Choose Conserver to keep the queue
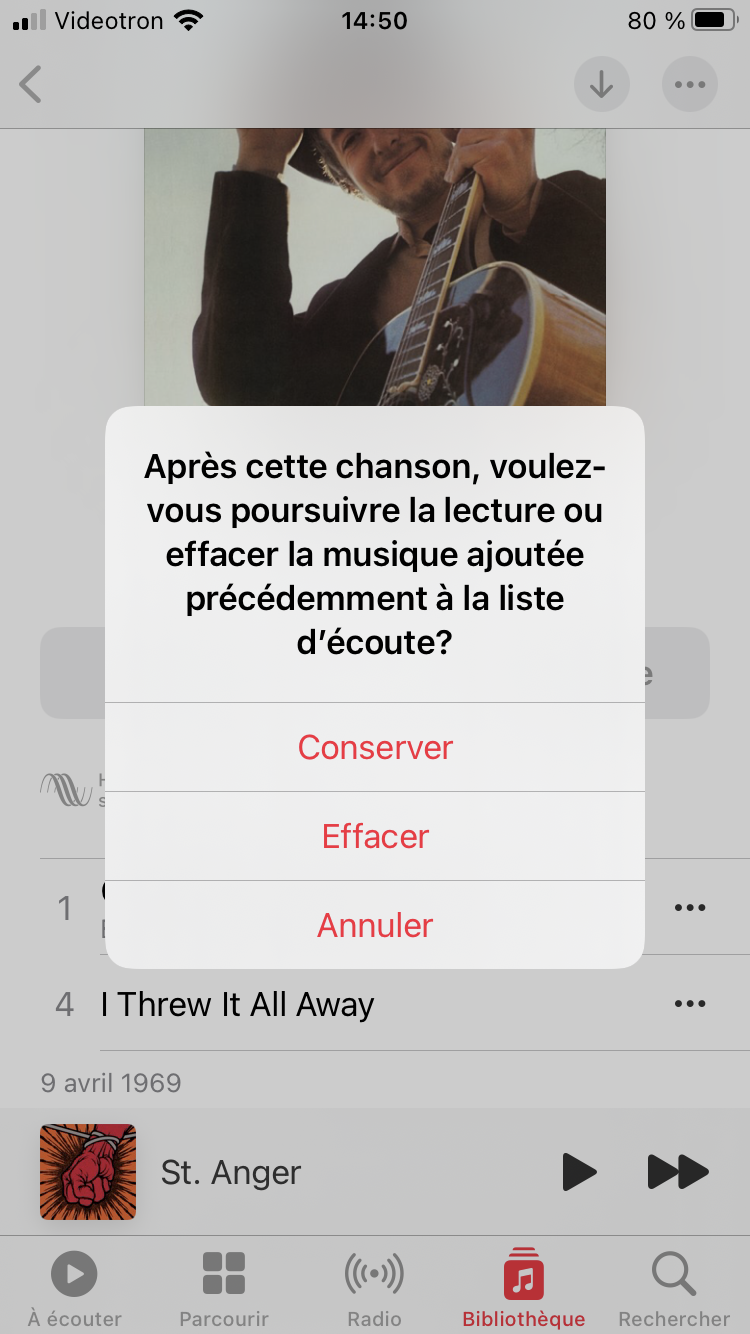 click(x=375, y=747)
